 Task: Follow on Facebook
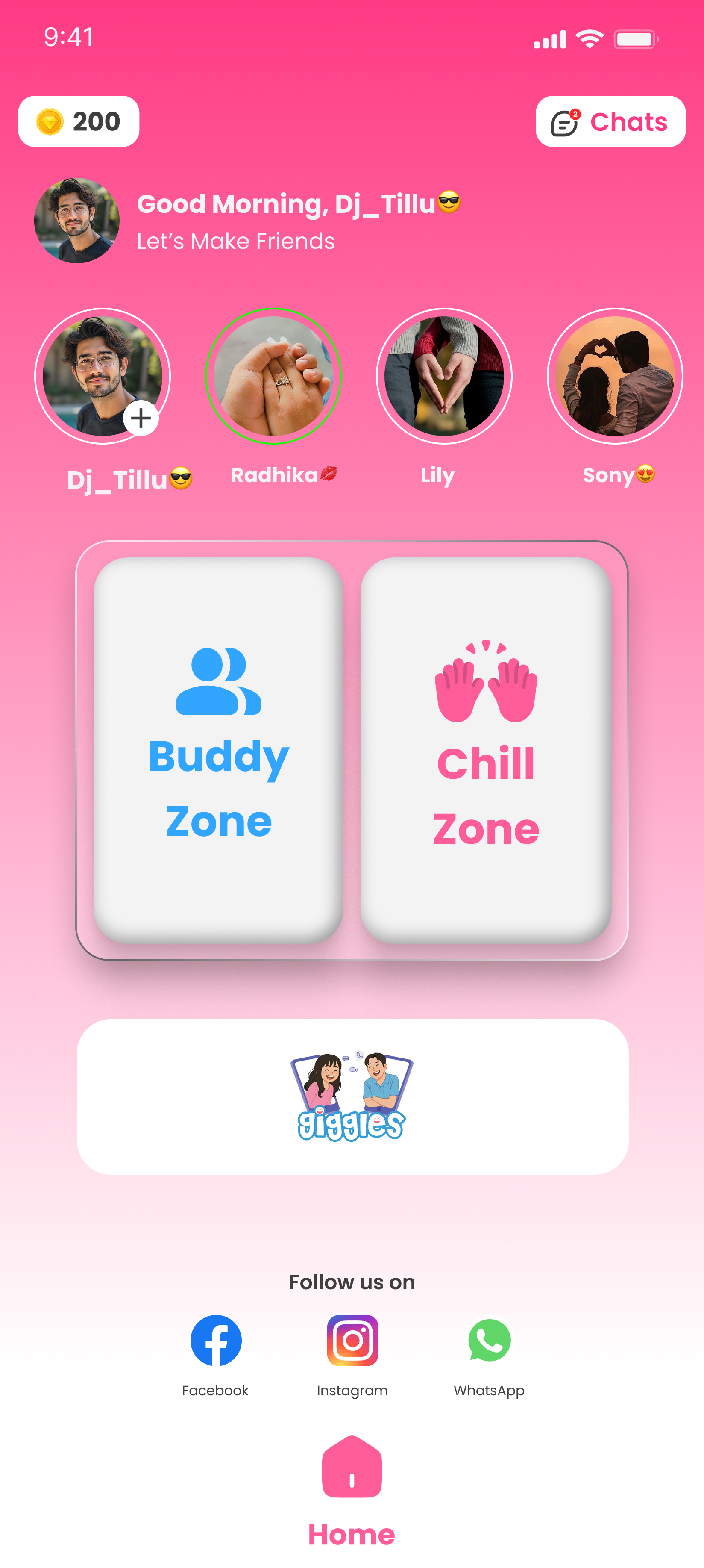[216, 1340]
